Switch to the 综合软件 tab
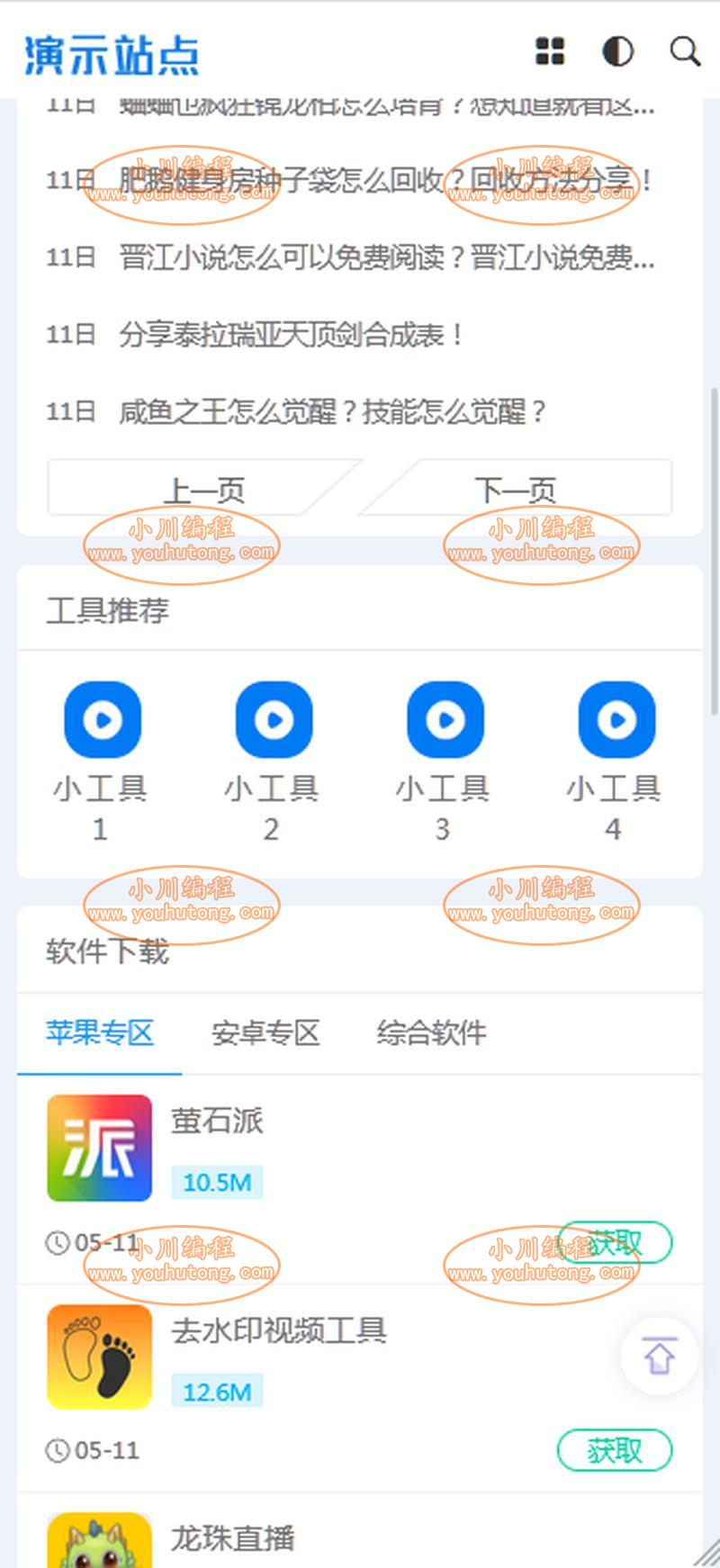Screen dimensions: 720x1568 pyautogui.click(x=431, y=1032)
